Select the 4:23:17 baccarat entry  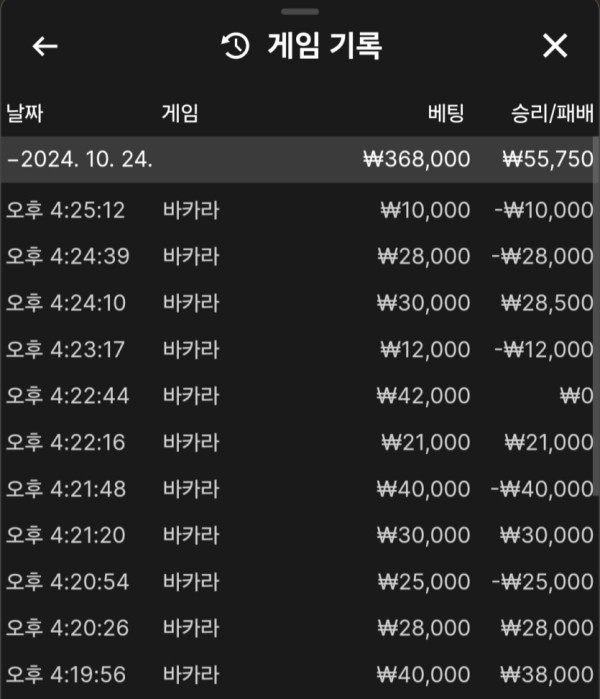298,349
